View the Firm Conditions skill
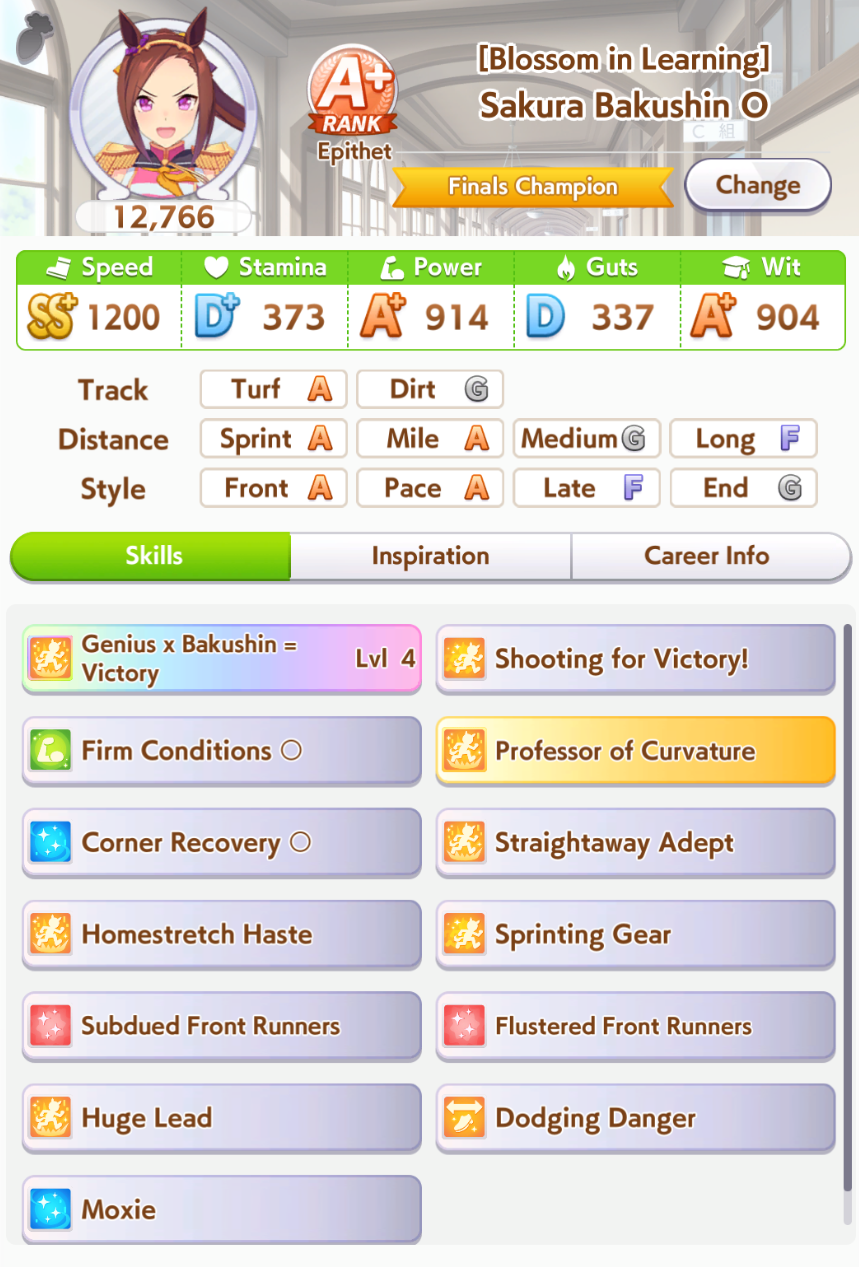The width and height of the screenshot is (859, 1267). pos(221,751)
